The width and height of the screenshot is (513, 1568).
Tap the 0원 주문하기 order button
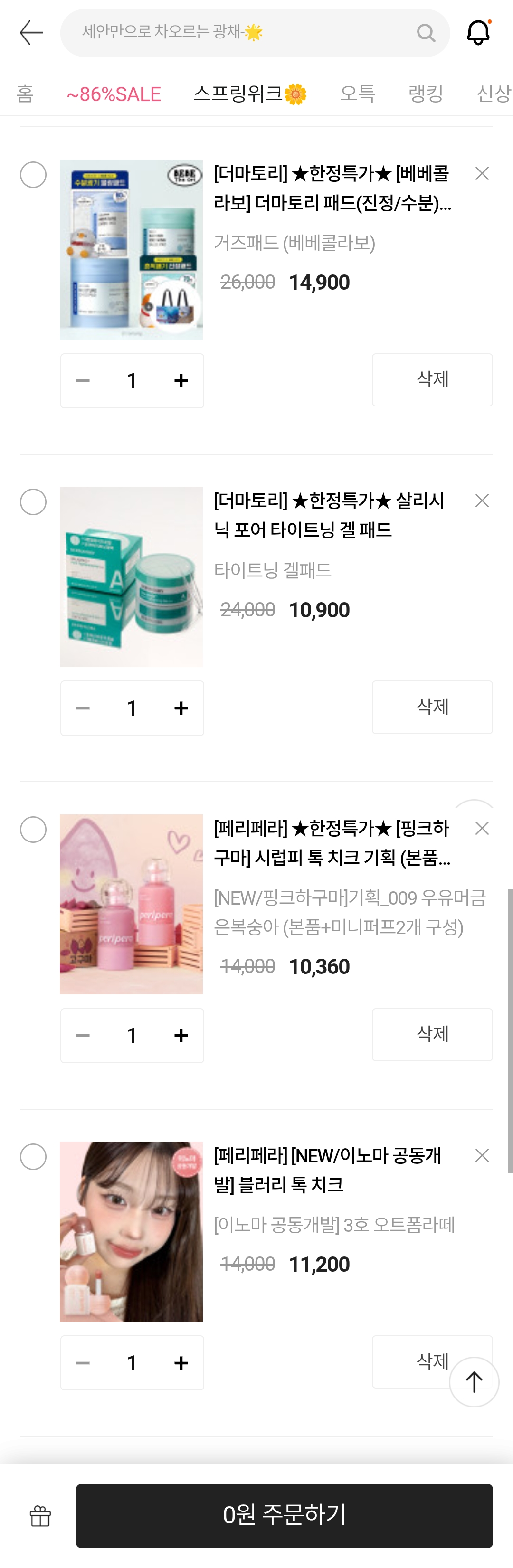(x=284, y=1516)
